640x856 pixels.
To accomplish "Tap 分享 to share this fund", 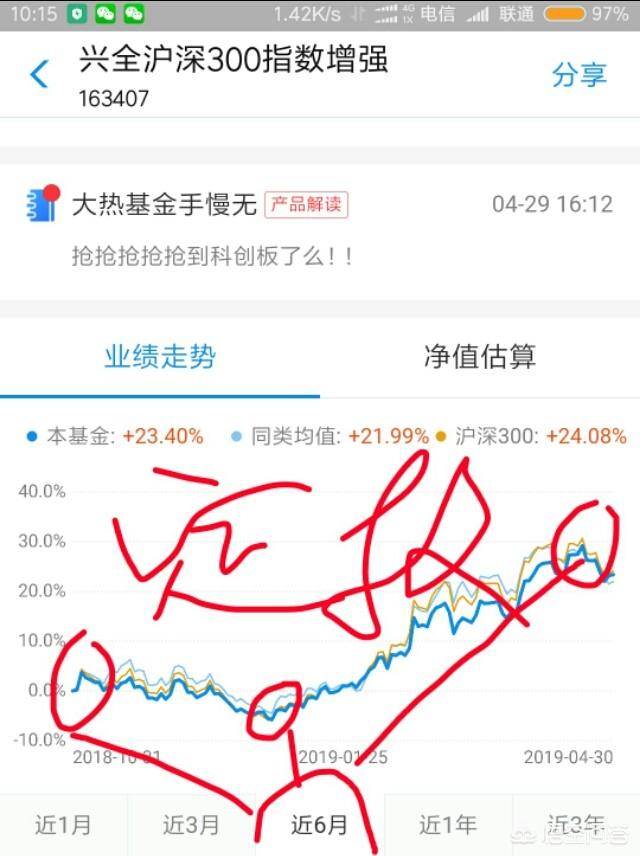I will 579,74.
